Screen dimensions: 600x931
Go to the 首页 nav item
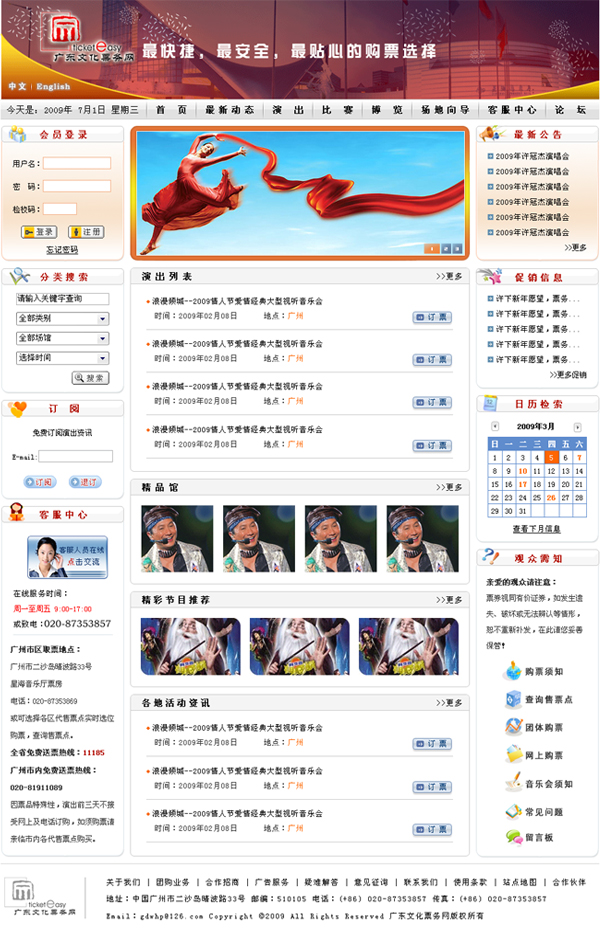click(172, 110)
